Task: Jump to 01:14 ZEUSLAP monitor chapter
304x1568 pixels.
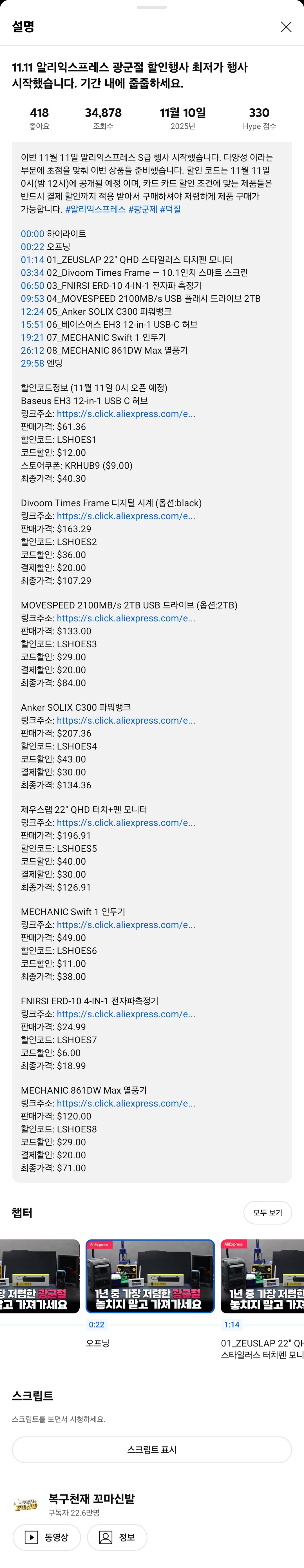Action: (x=32, y=260)
